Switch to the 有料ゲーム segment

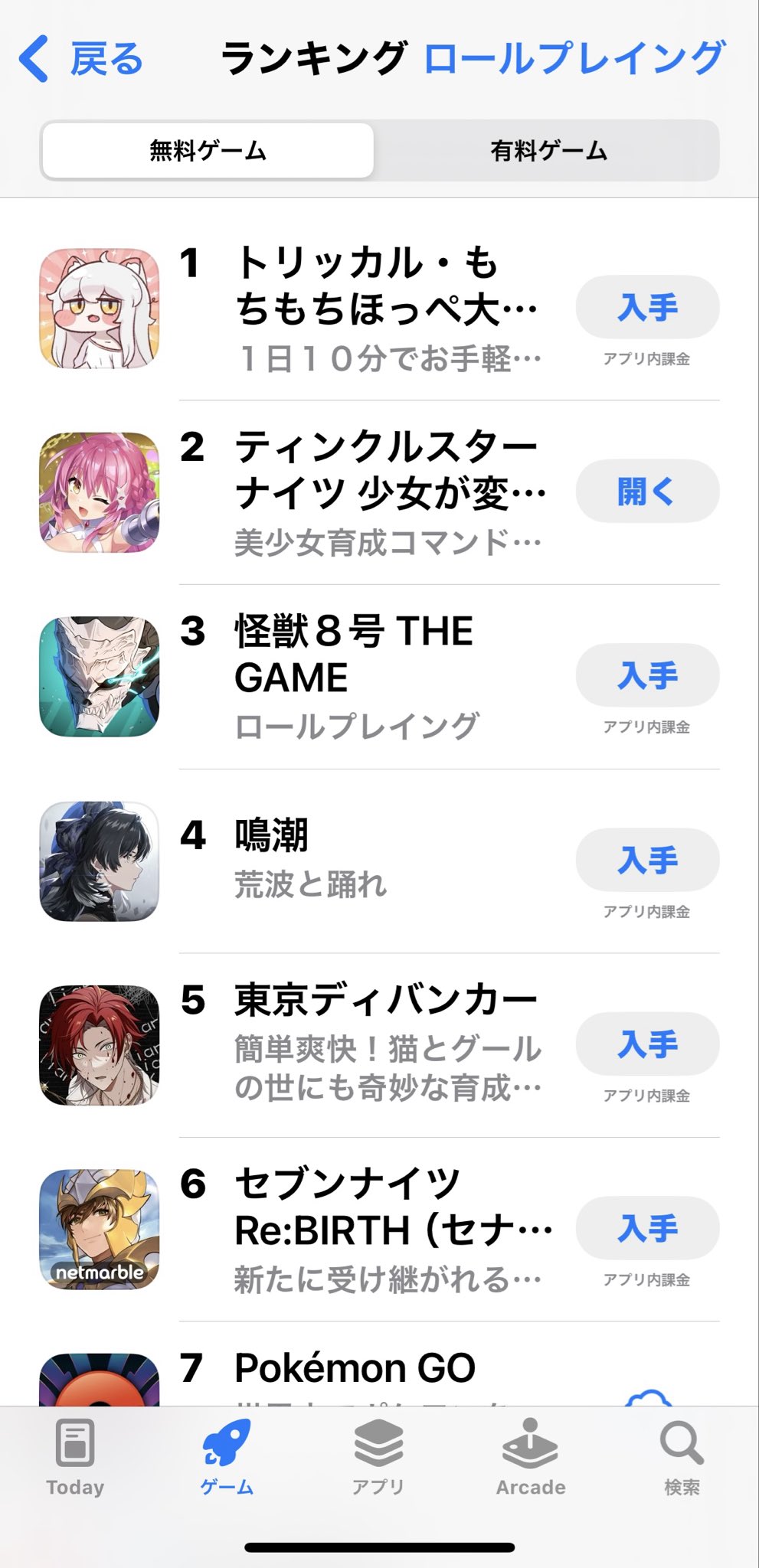click(x=548, y=151)
